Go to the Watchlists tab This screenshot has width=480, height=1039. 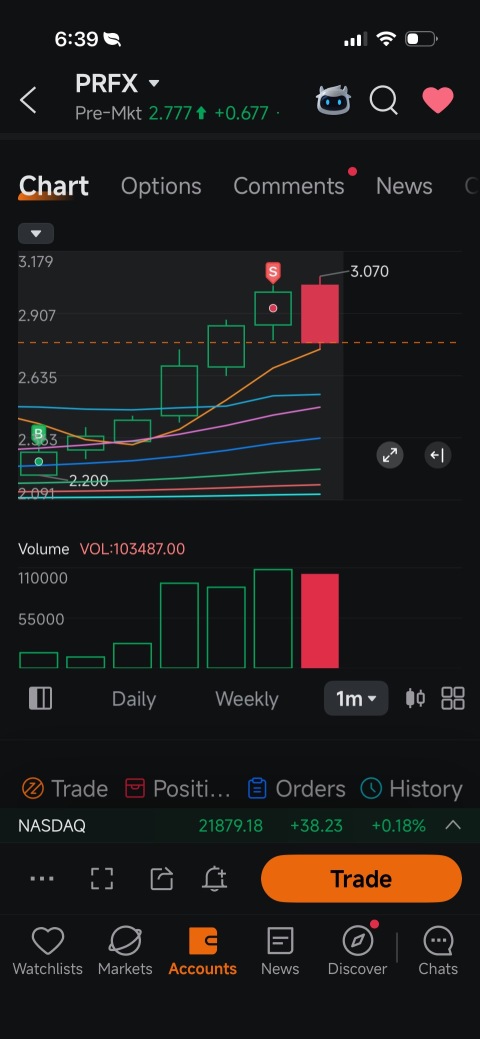[48, 952]
